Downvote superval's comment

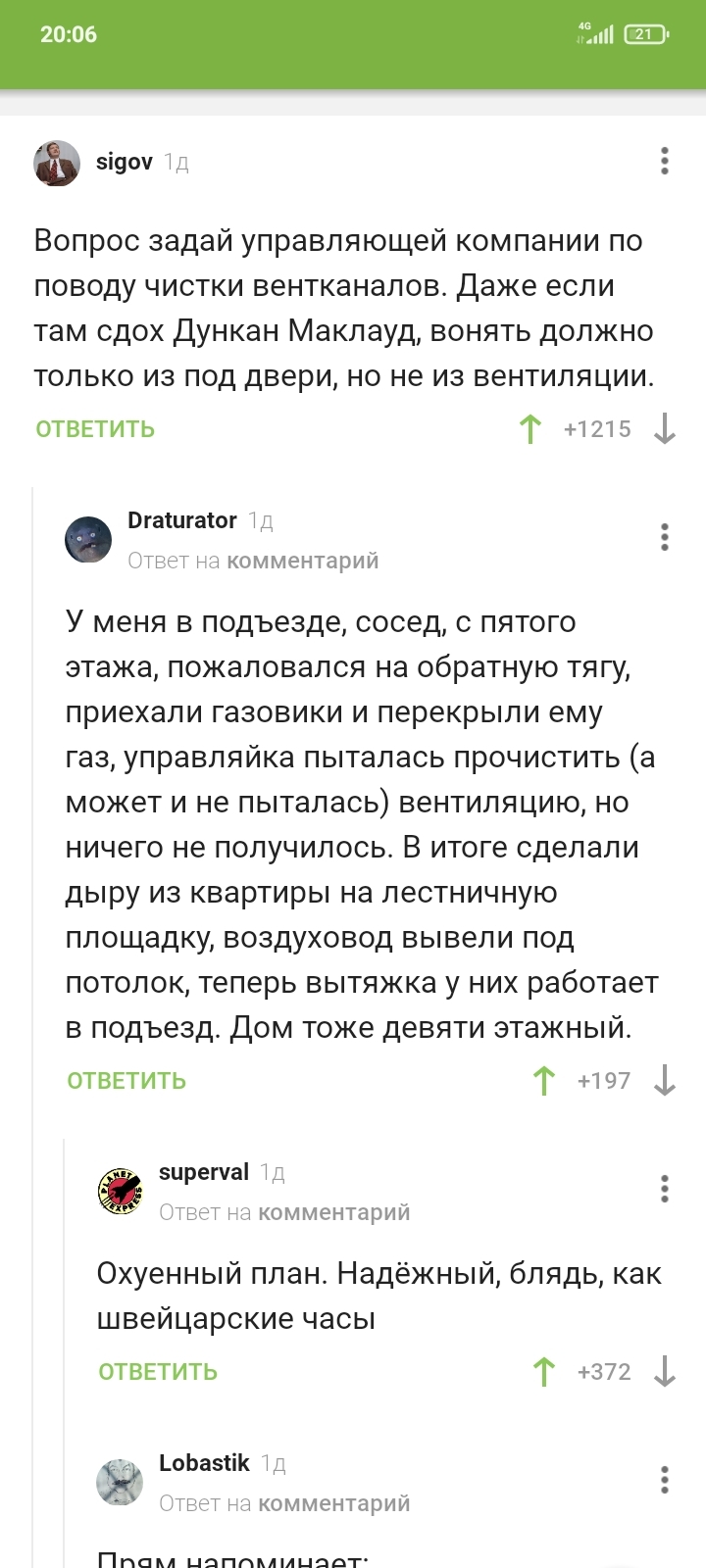tap(665, 1372)
